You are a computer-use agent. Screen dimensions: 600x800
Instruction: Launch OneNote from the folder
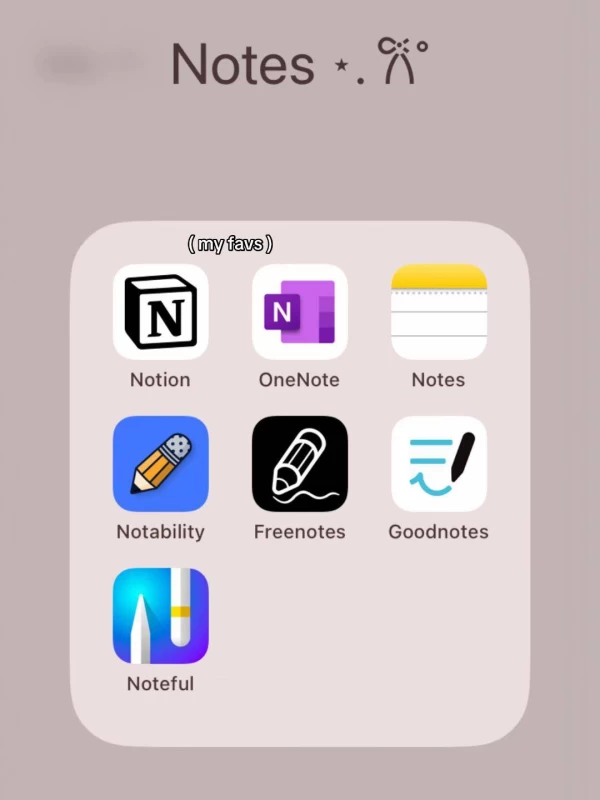(299, 312)
